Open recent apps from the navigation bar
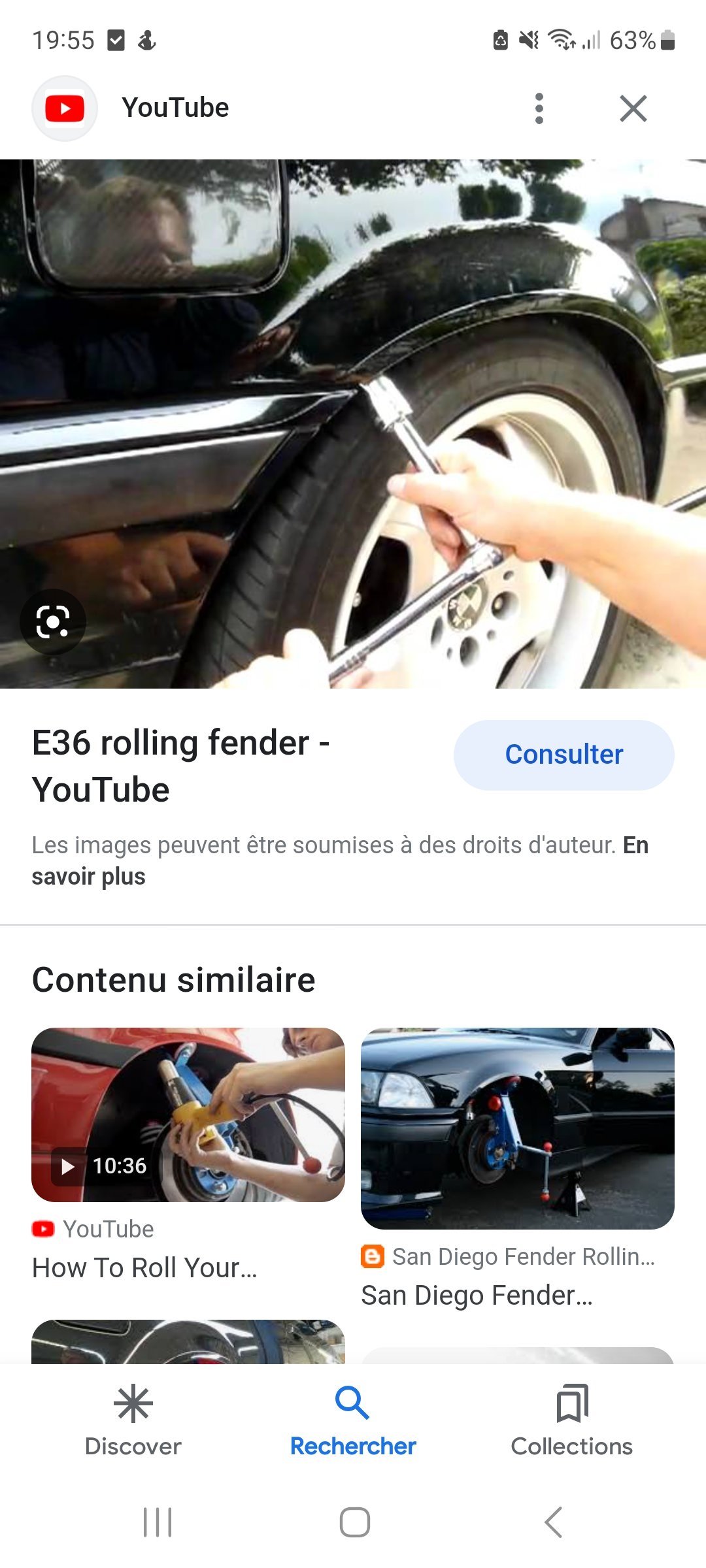The height and width of the screenshot is (1568, 706). point(158,1522)
